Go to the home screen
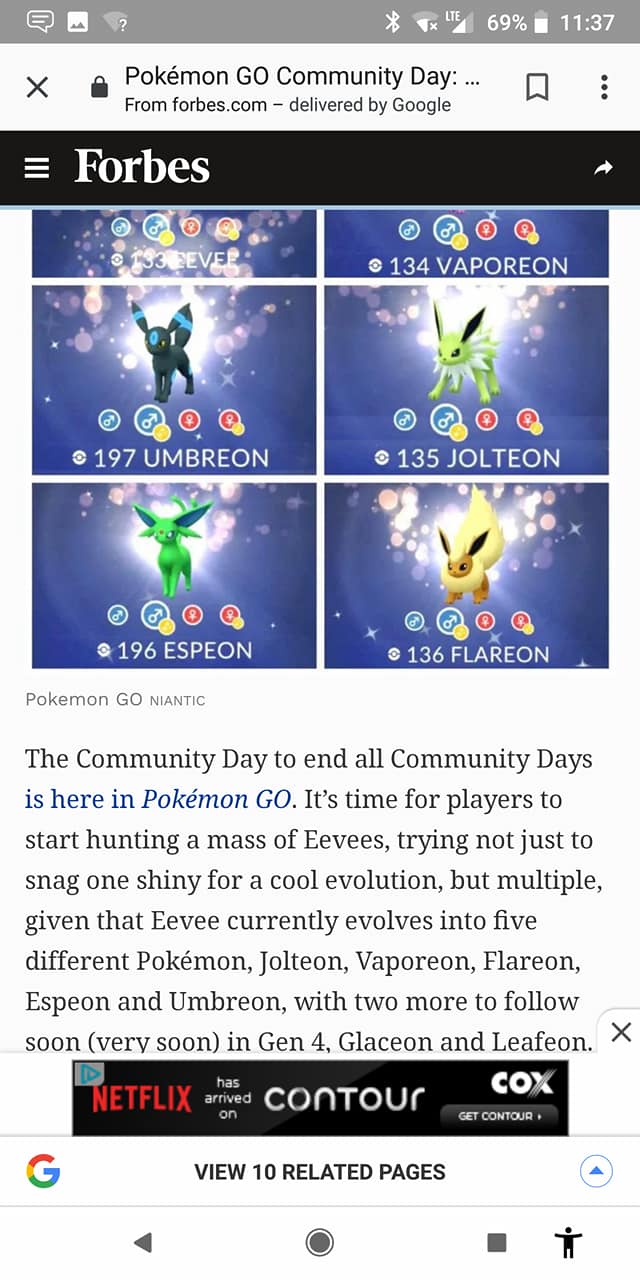Viewport: 640px width, 1280px height. 320,1242
